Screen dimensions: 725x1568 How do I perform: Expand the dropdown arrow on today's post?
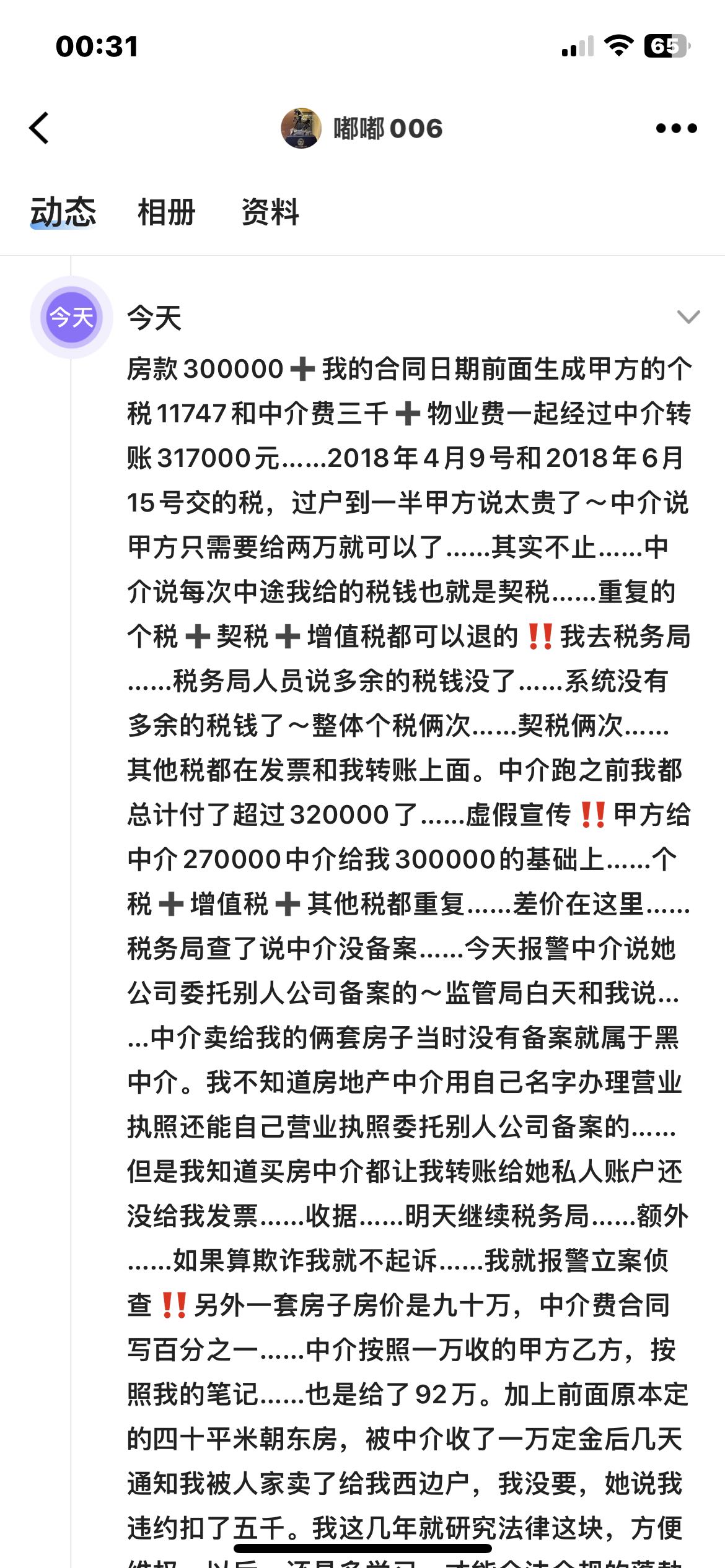[688, 317]
